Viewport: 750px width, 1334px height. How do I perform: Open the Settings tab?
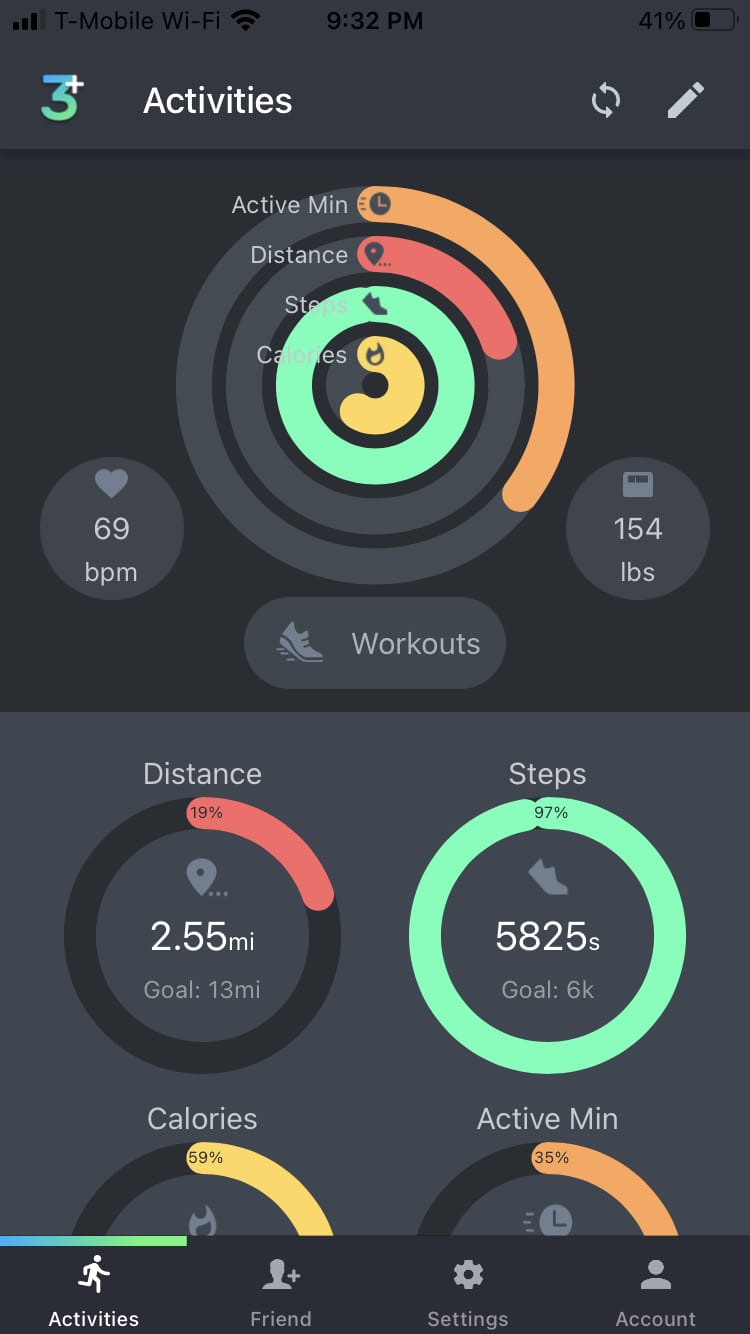(468, 1288)
